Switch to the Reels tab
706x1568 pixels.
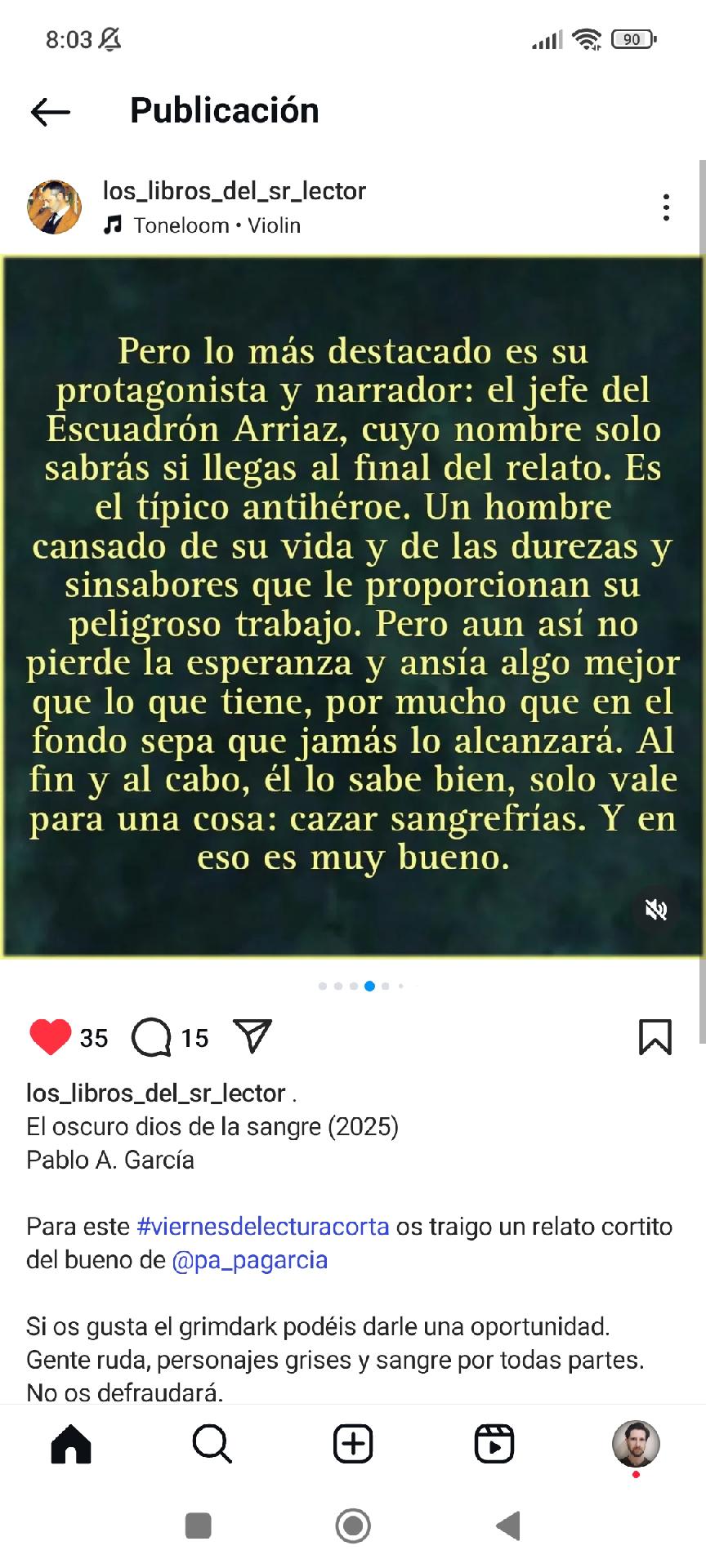[x=494, y=1444]
